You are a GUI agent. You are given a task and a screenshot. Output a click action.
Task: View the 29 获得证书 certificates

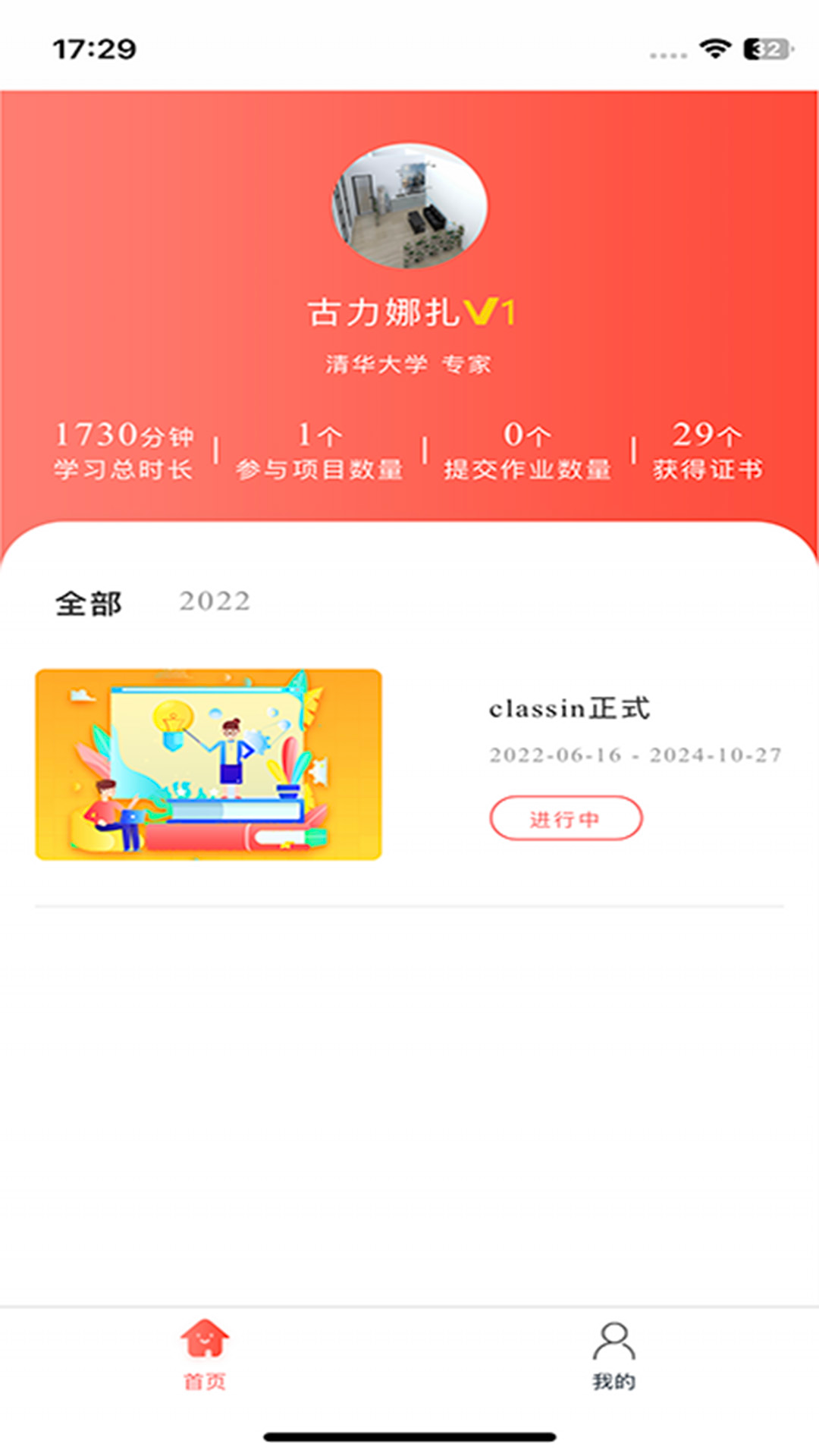(708, 450)
